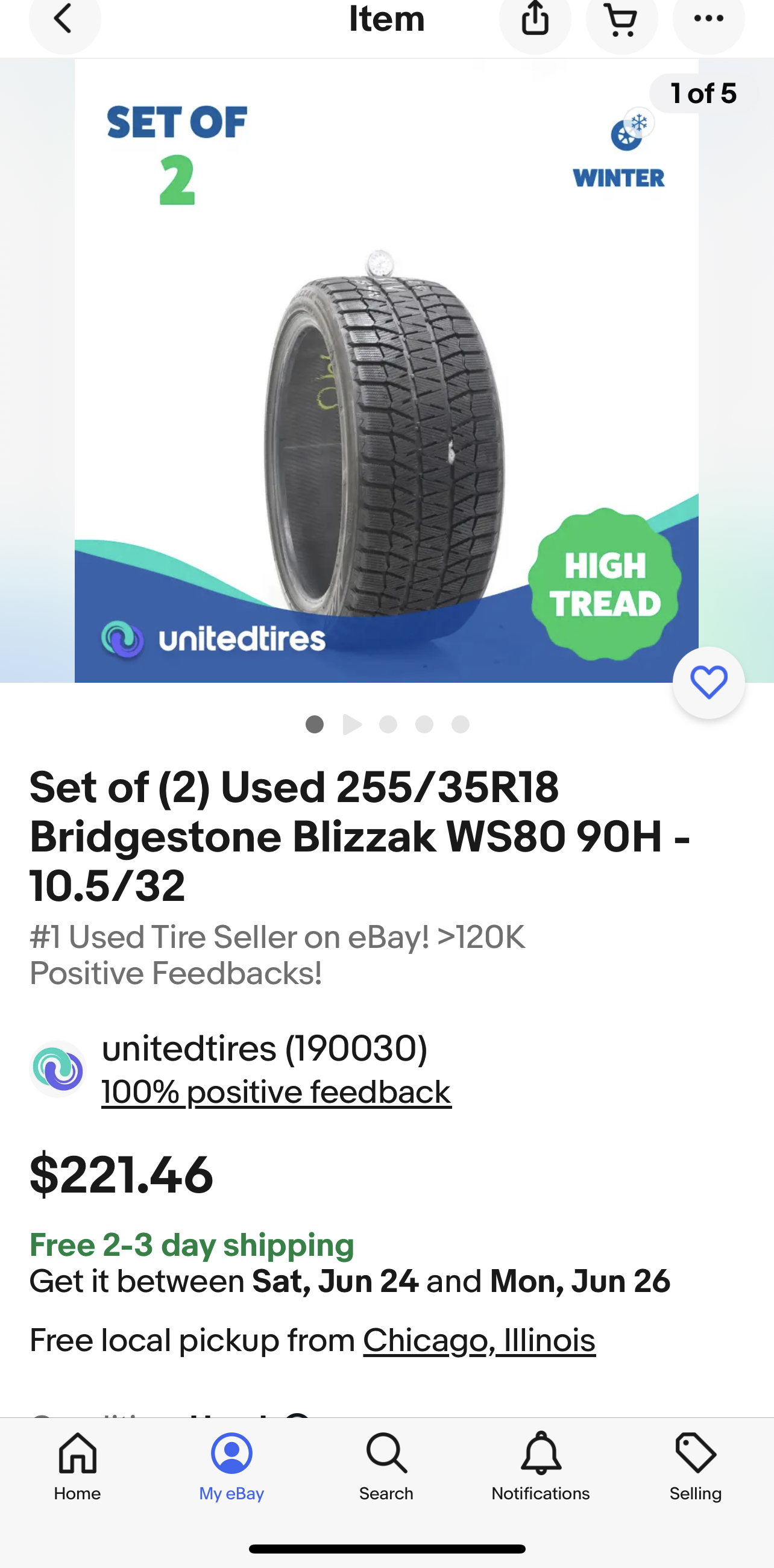Add this item to watchlist
Screen dimensions: 774x1568
pos(708,682)
